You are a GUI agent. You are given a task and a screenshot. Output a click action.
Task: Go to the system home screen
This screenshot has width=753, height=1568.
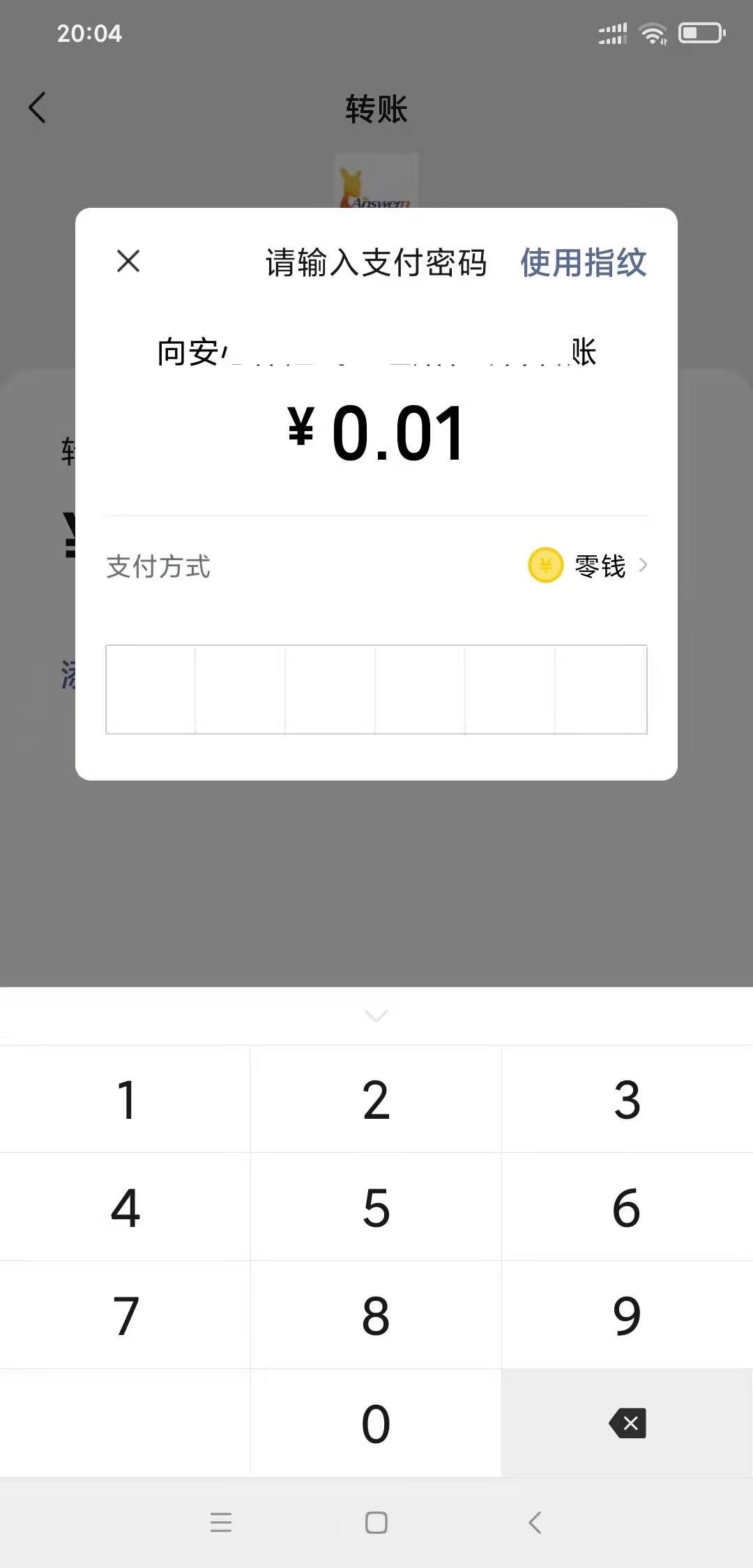(x=376, y=1523)
